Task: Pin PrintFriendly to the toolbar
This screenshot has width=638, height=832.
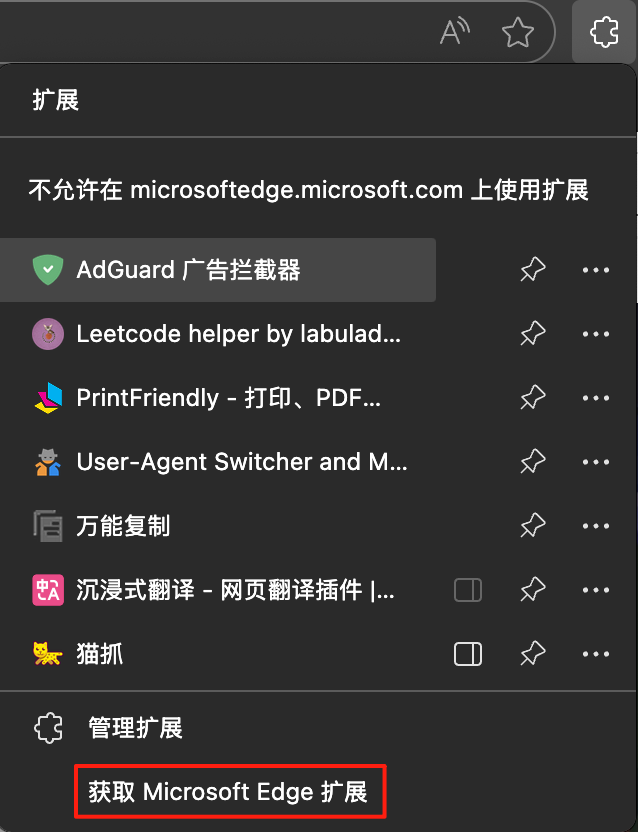Action: pyautogui.click(x=533, y=398)
